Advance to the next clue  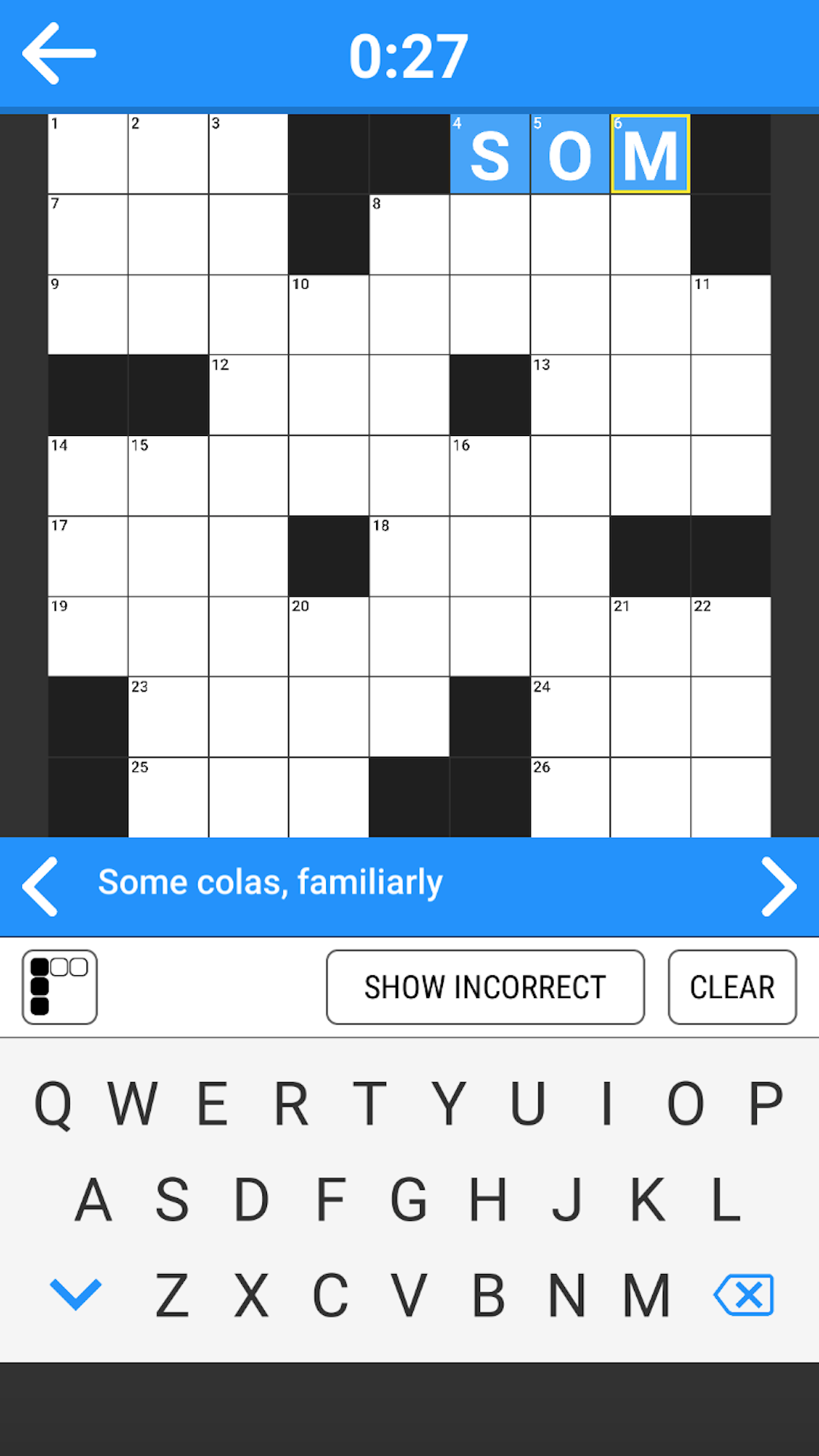[780, 886]
